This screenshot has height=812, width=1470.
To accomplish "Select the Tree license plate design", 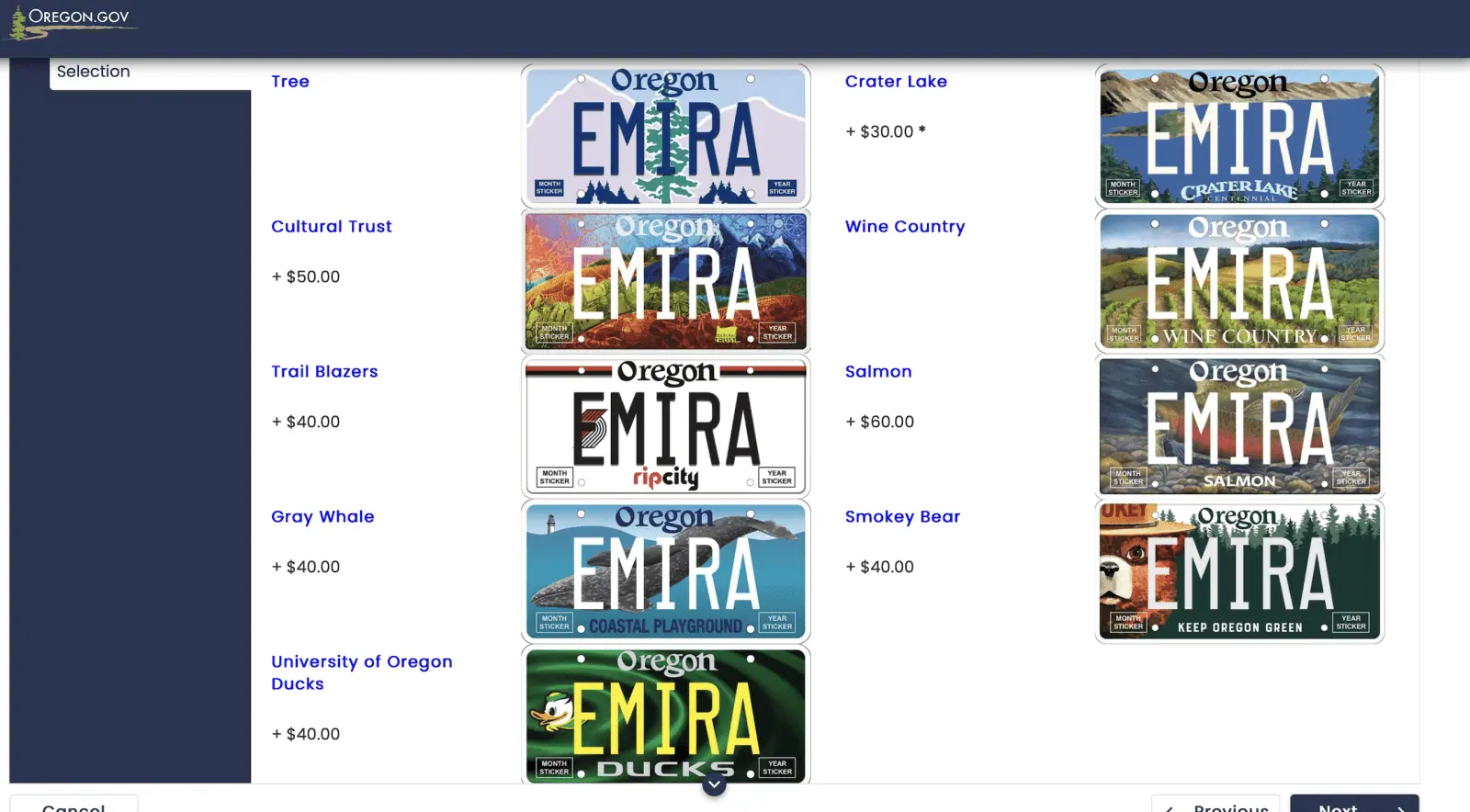I will pos(665,136).
